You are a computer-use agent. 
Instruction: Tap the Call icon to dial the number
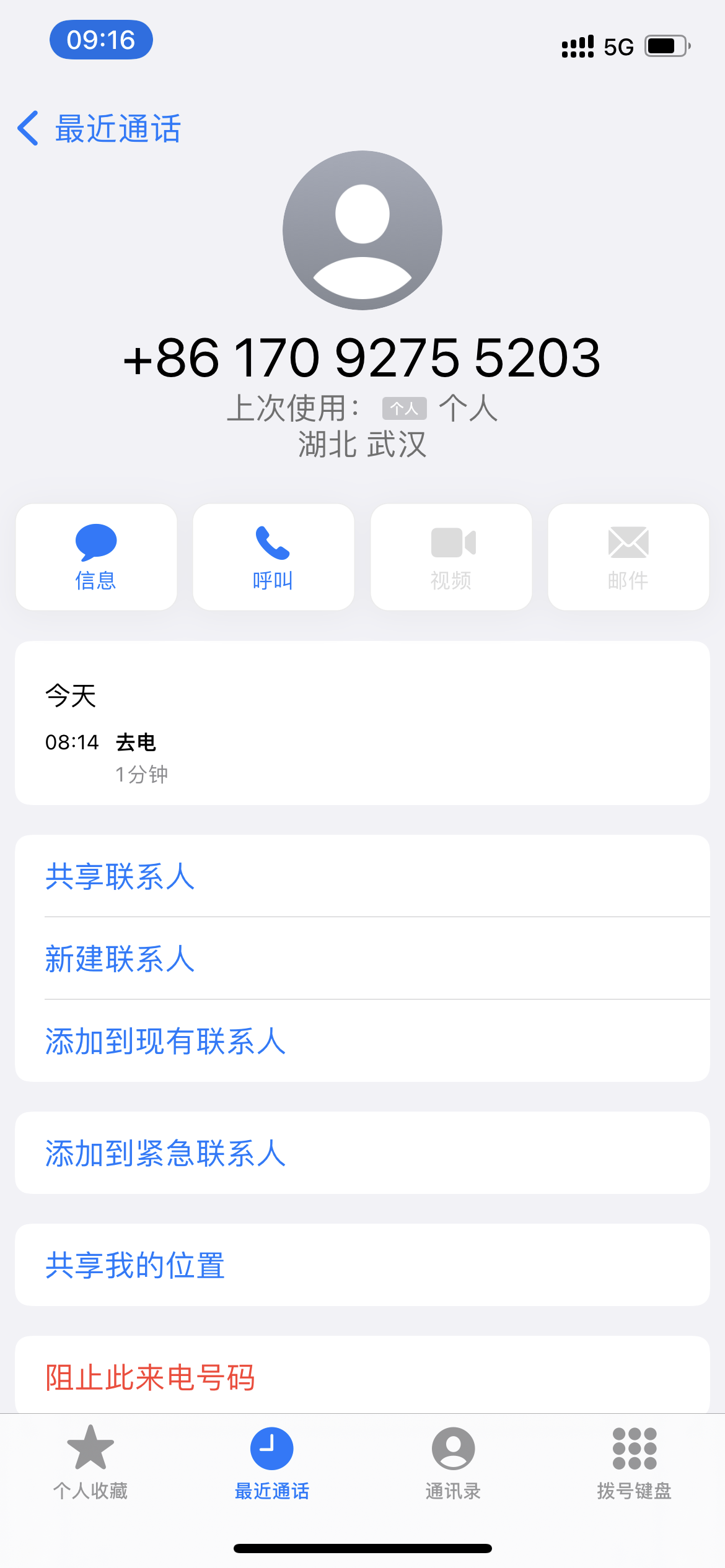click(273, 555)
